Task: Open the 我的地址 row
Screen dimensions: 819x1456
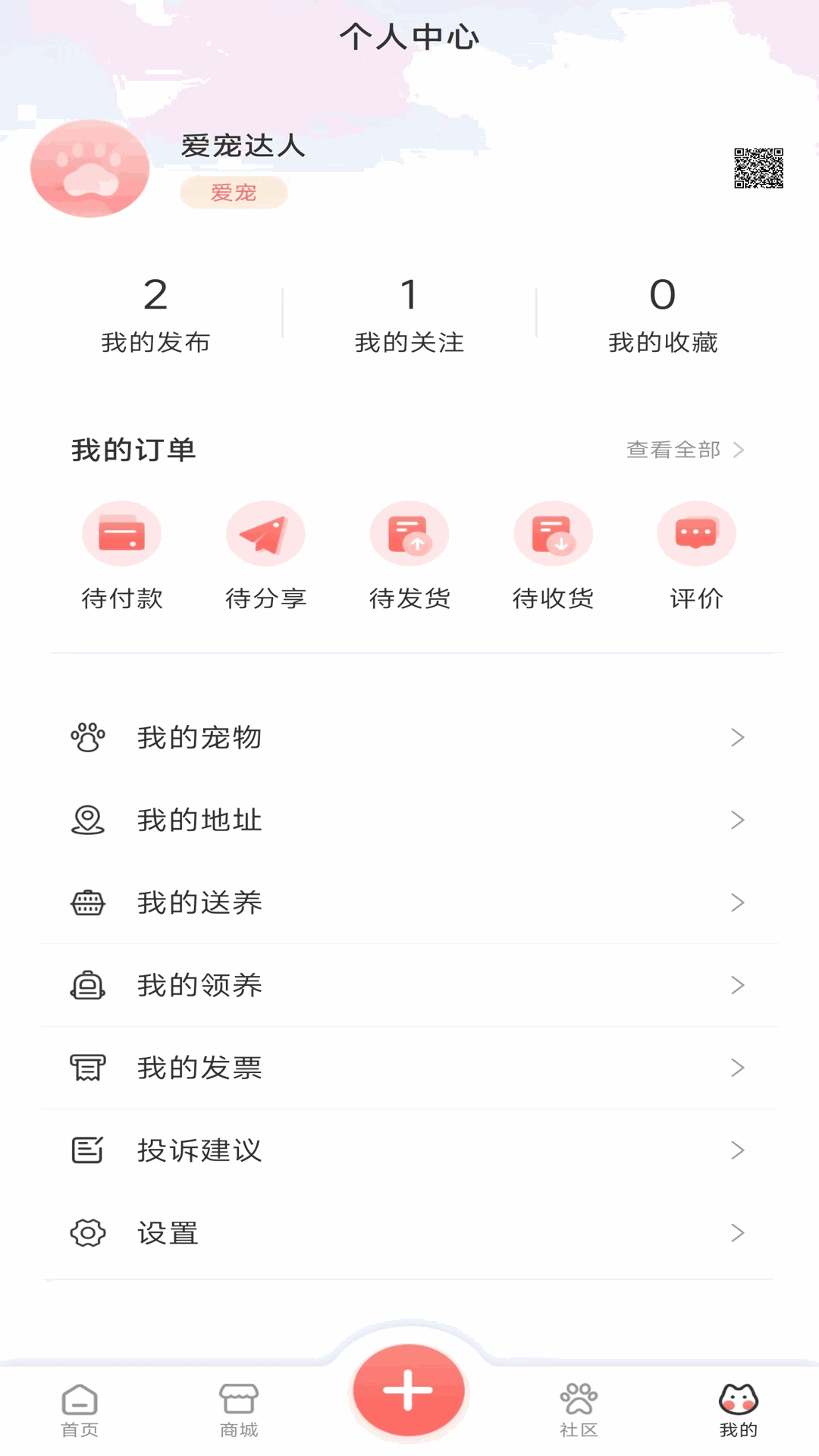Action: (x=409, y=820)
